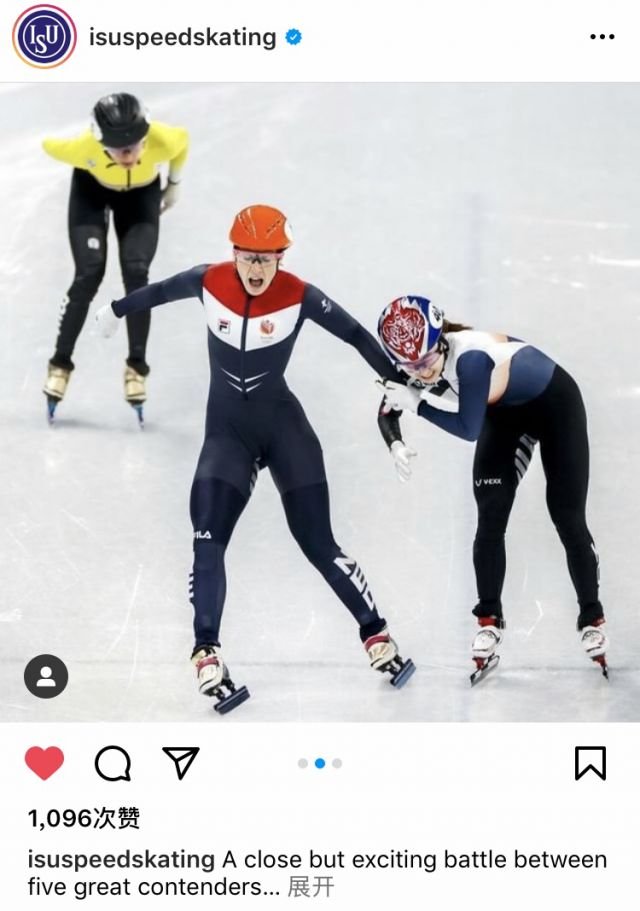Unlike this post with the red heart

coord(44,763)
